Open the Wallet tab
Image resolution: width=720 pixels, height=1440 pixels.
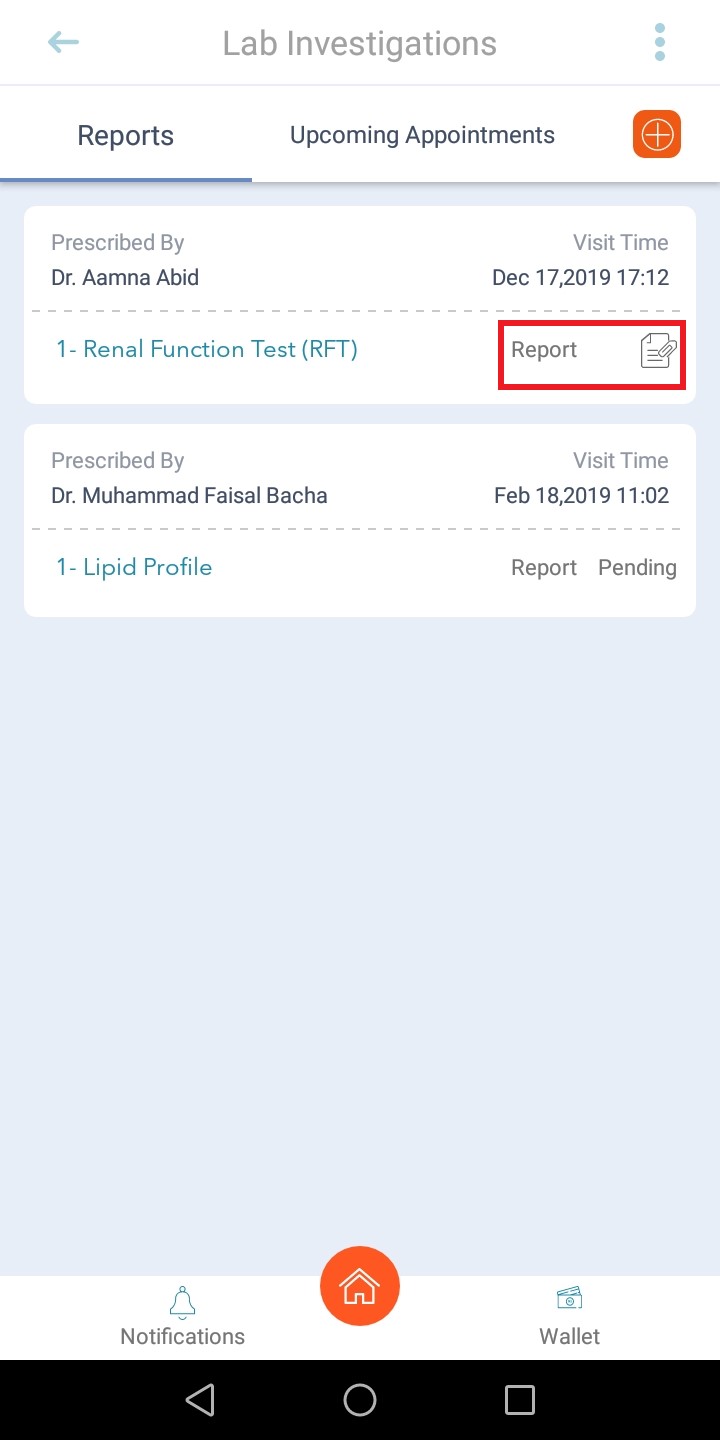[x=569, y=1319]
